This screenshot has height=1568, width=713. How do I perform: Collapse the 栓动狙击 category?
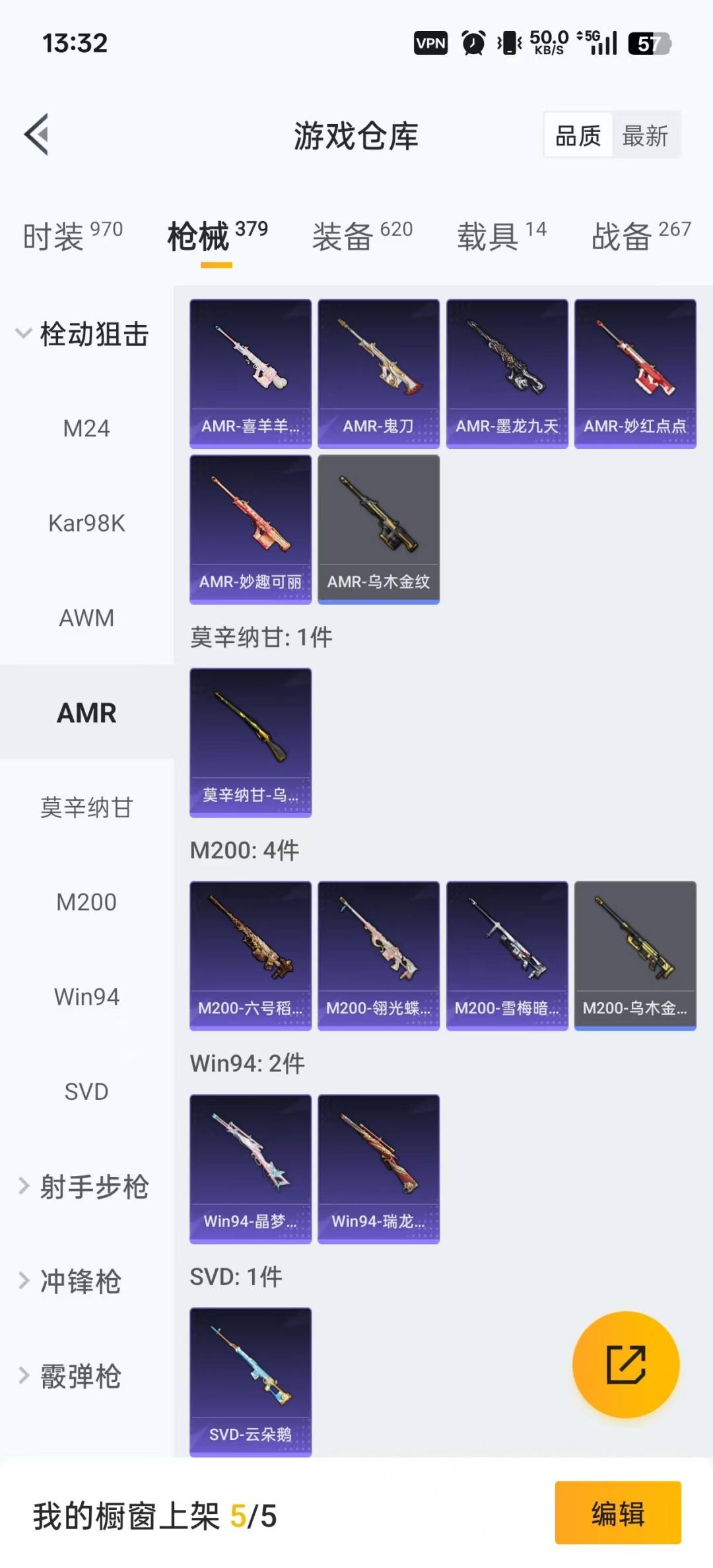pos(83,334)
